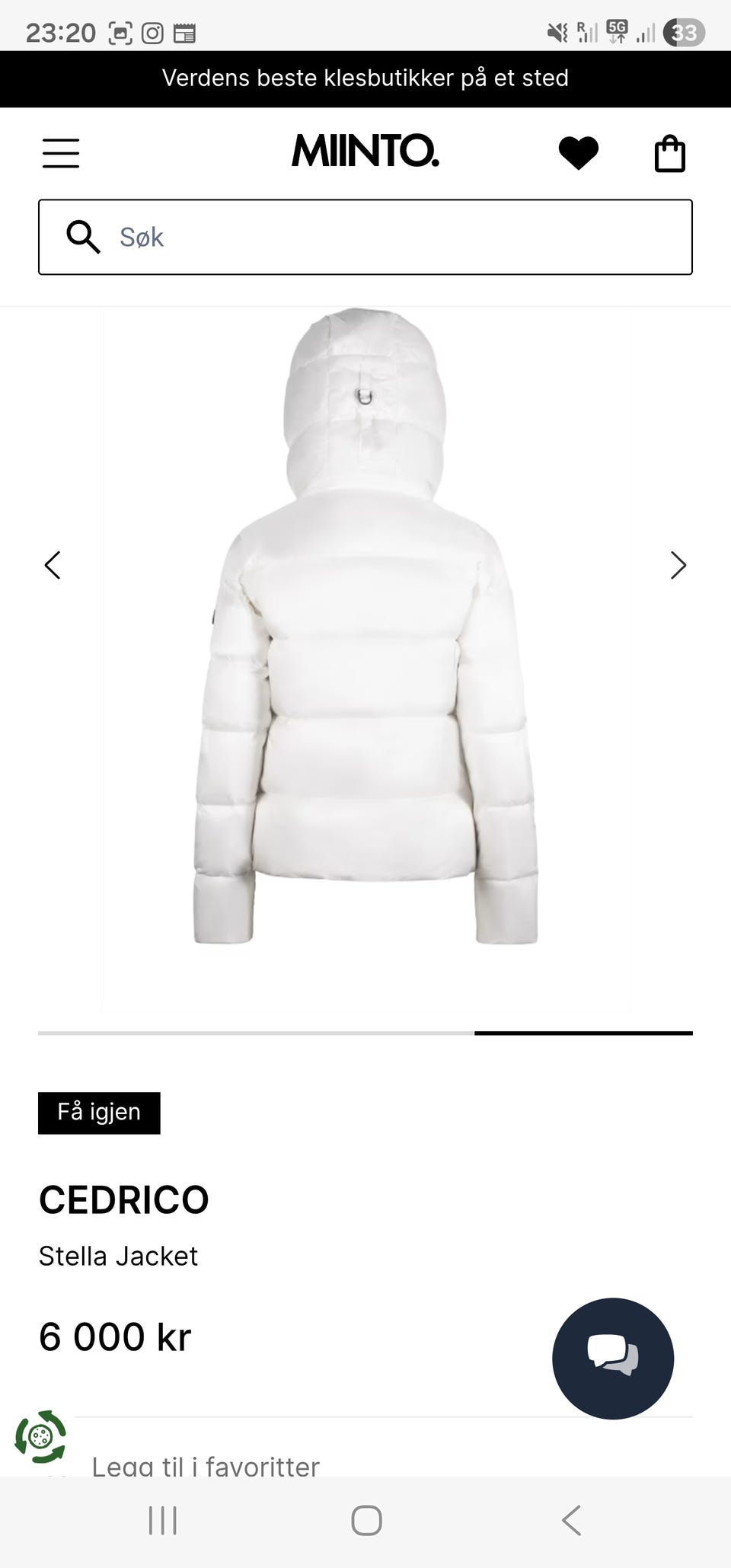Show the next product image
731x1568 pixels.
click(x=678, y=565)
